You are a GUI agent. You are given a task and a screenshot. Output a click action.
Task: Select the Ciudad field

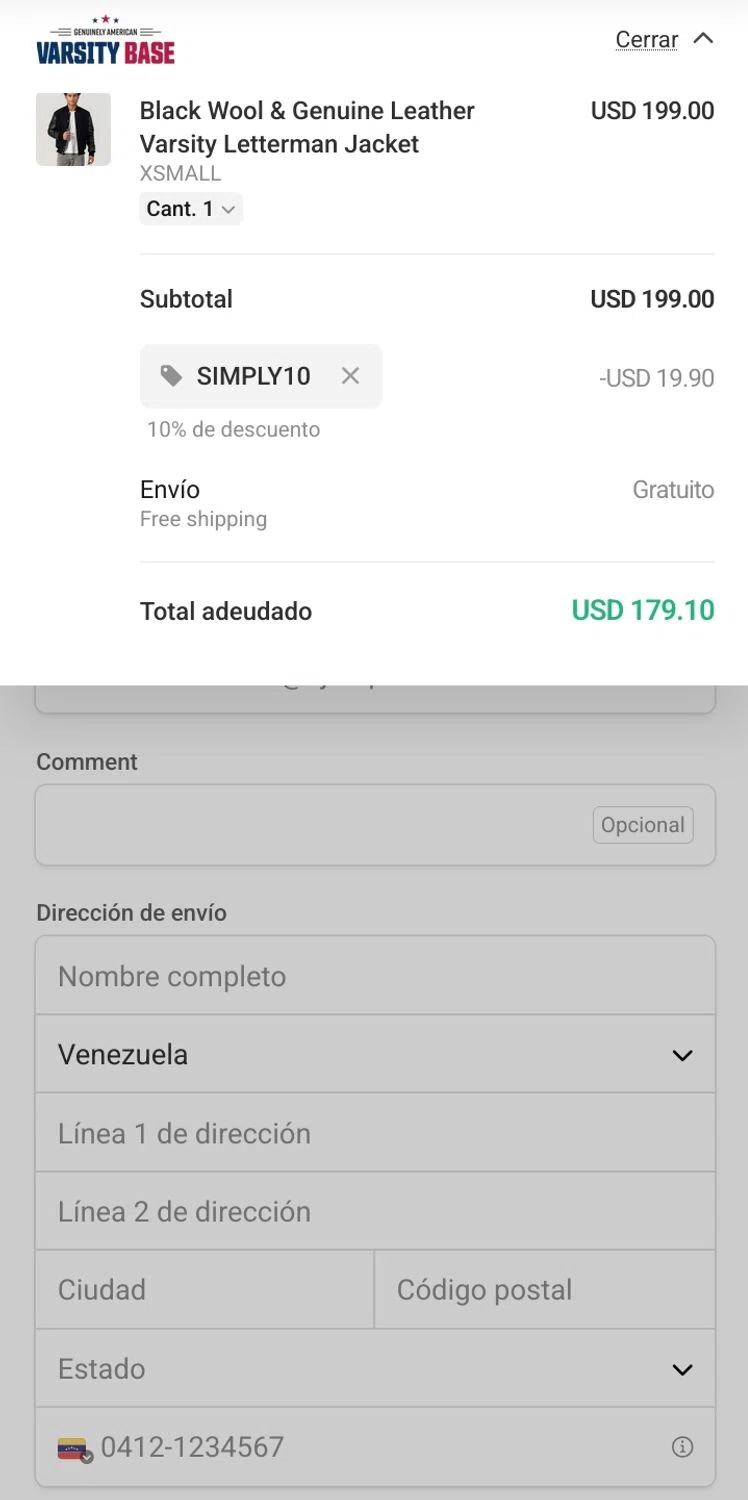click(205, 1290)
